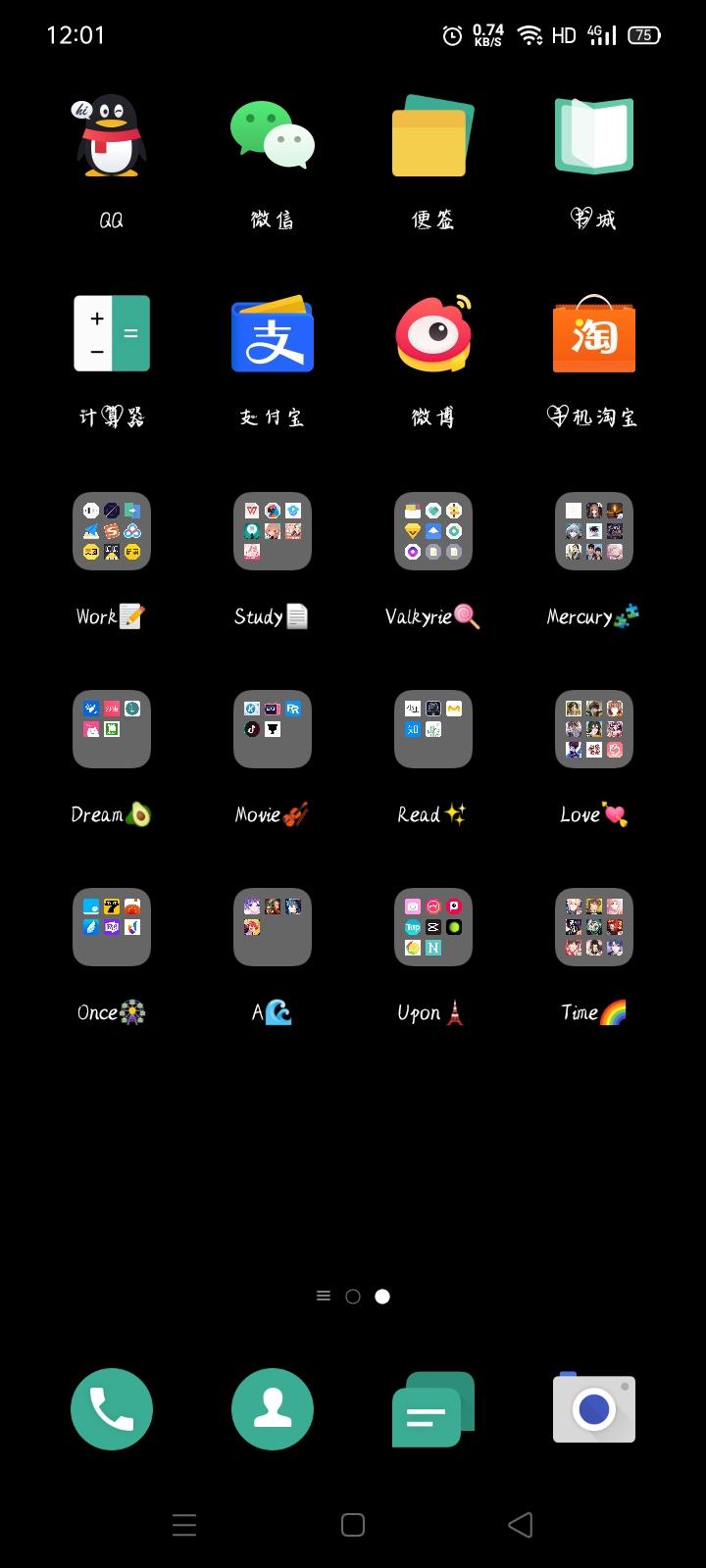The image size is (706, 1568).
Task: Open the 书城 reading app
Action: click(593, 137)
